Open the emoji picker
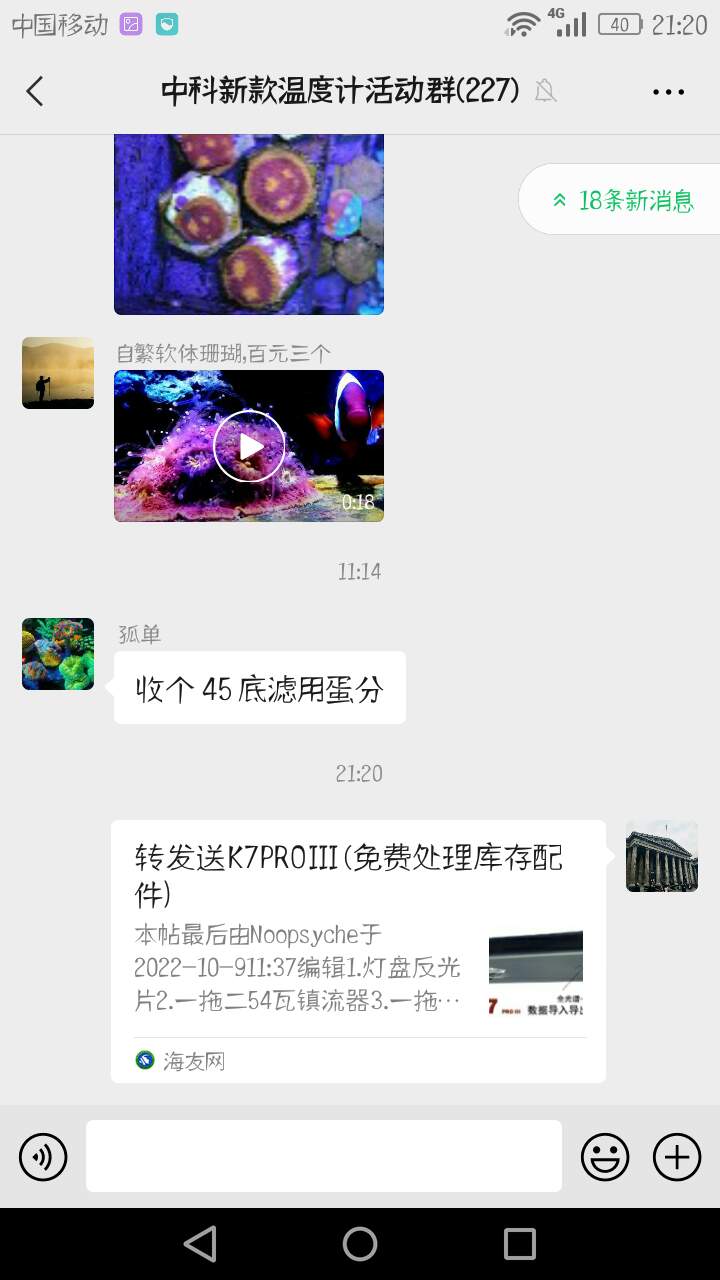The height and width of the screenshot is (1280, 720). click(x=605, y=1157)
